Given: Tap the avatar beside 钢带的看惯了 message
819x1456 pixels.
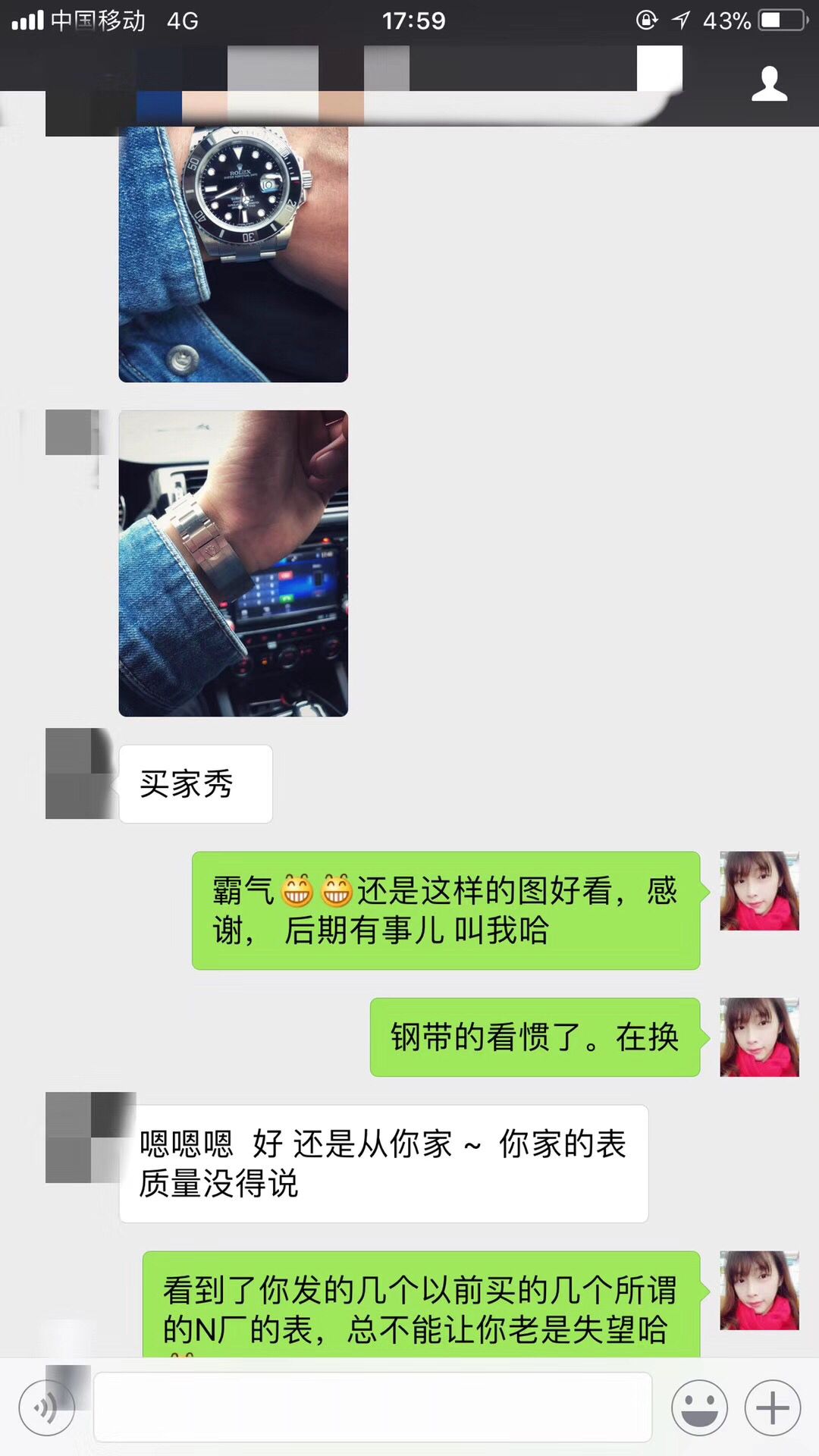Looking at the screenshot, I should coord(758,1037).
